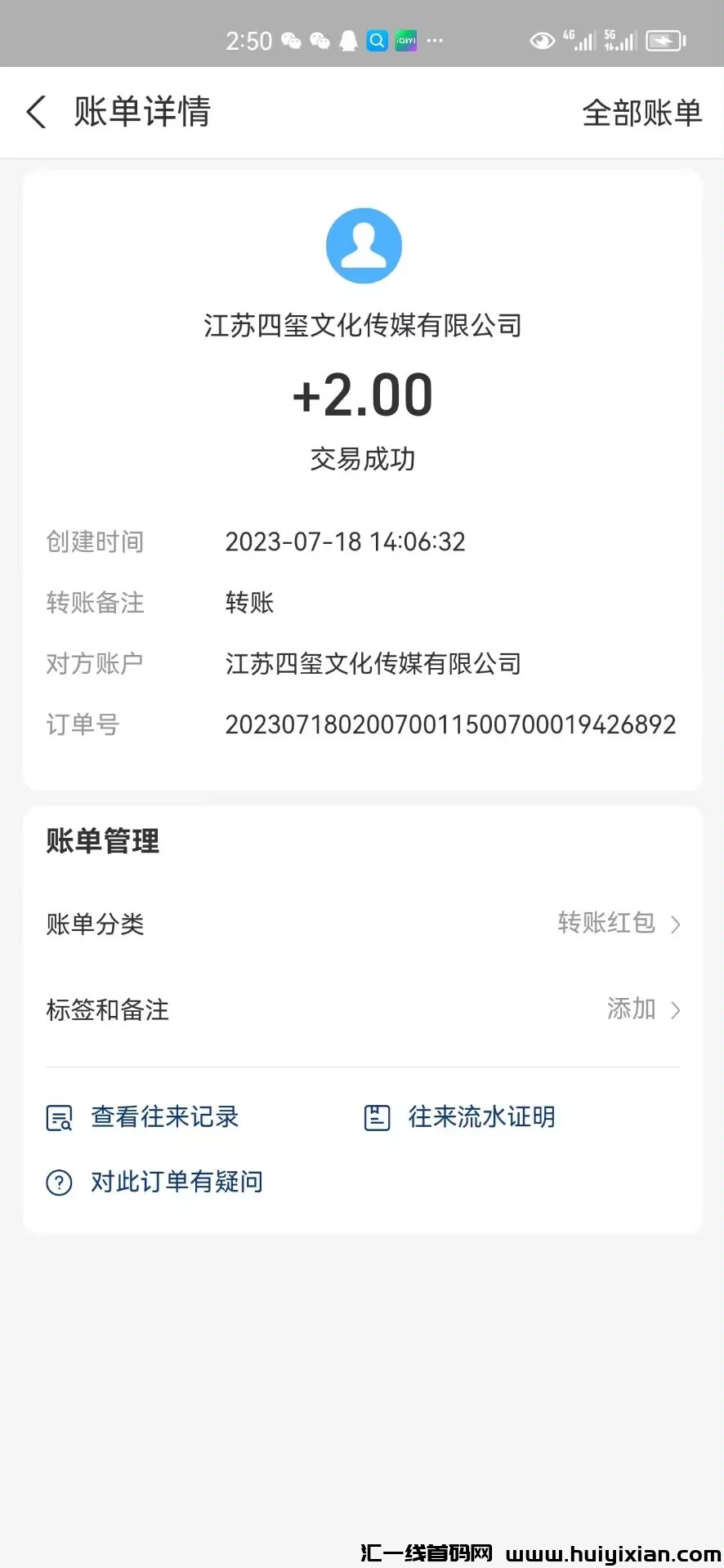Click the 对此订单有疑问 question mark icon
The image size is (724, 1568).
[58, 1182]
